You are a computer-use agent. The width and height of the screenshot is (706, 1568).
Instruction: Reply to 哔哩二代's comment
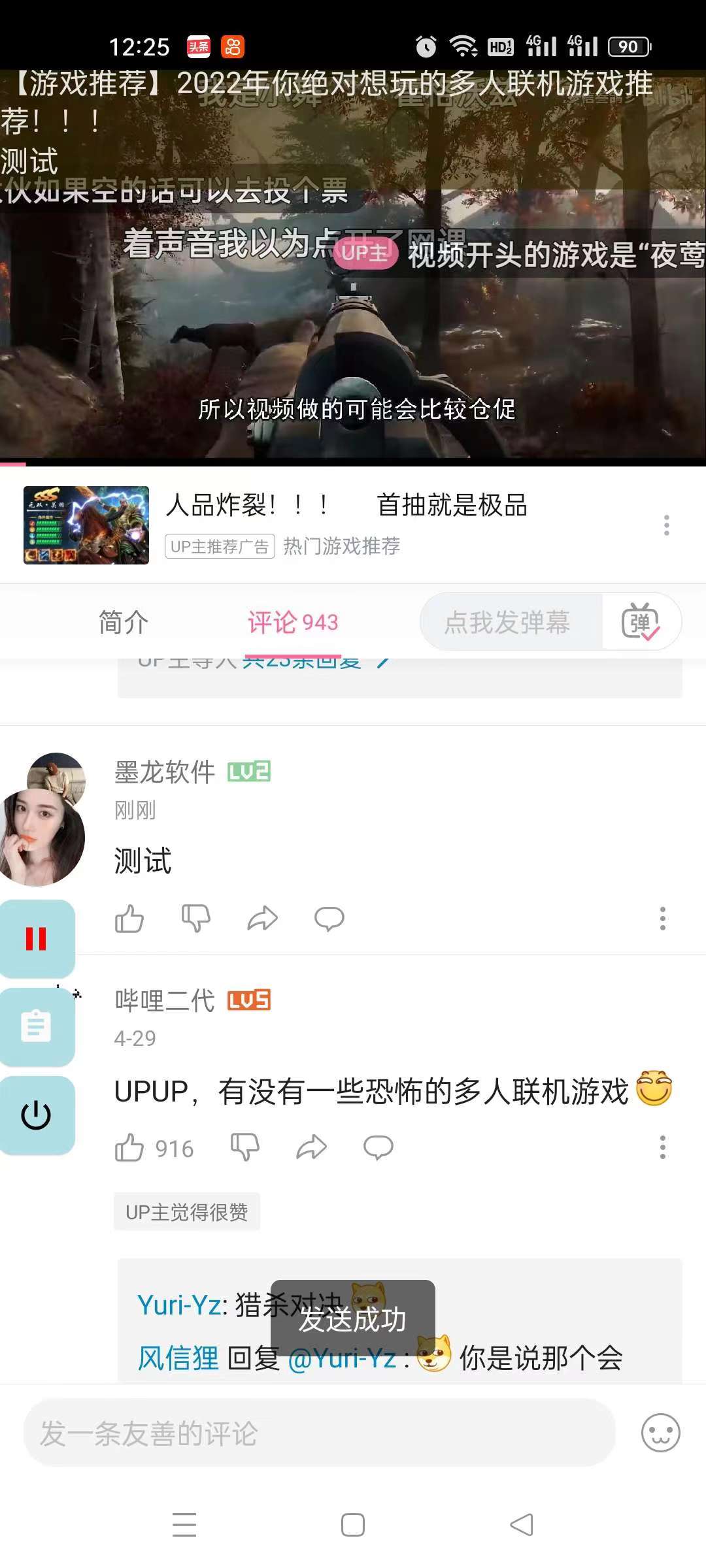point(378,1147)
